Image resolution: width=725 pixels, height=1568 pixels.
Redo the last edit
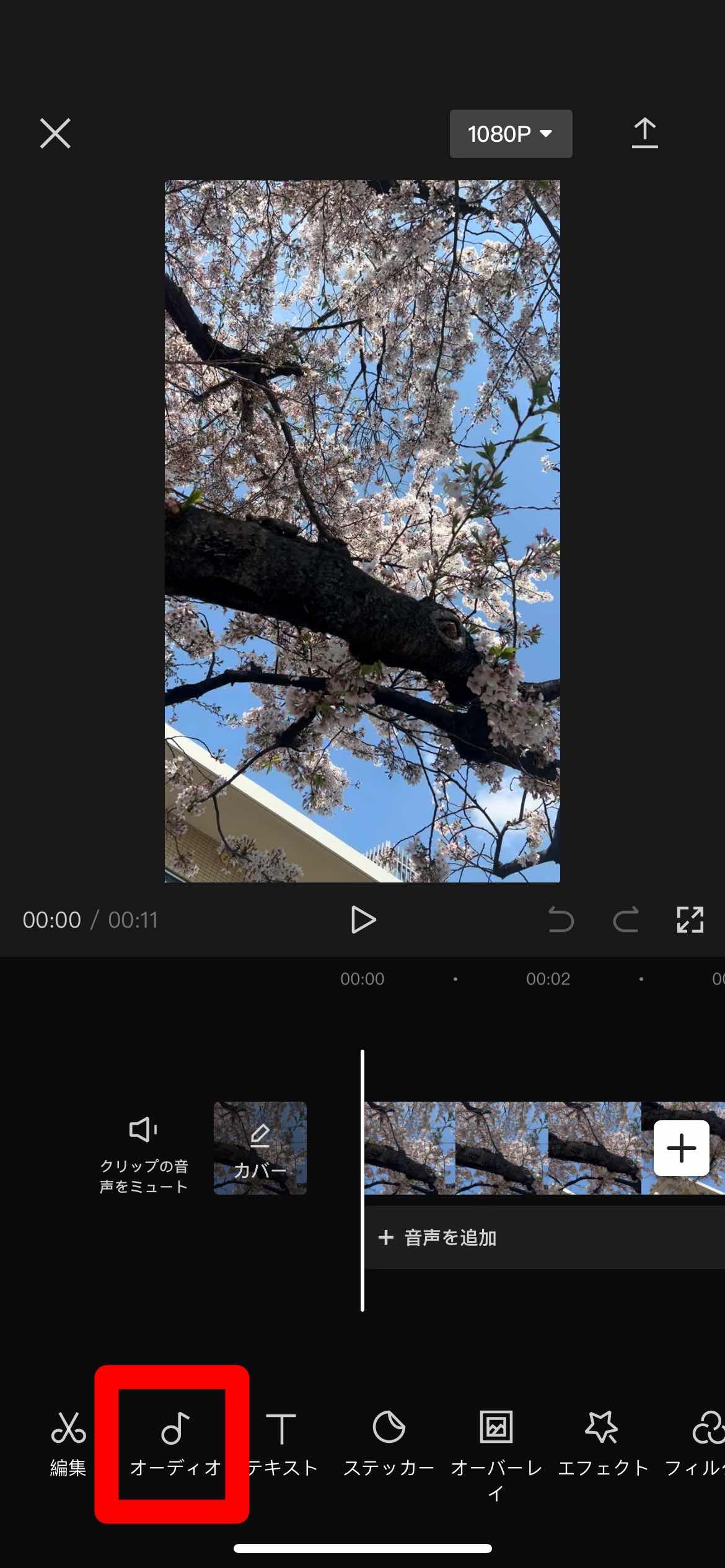tap(626, 920)
